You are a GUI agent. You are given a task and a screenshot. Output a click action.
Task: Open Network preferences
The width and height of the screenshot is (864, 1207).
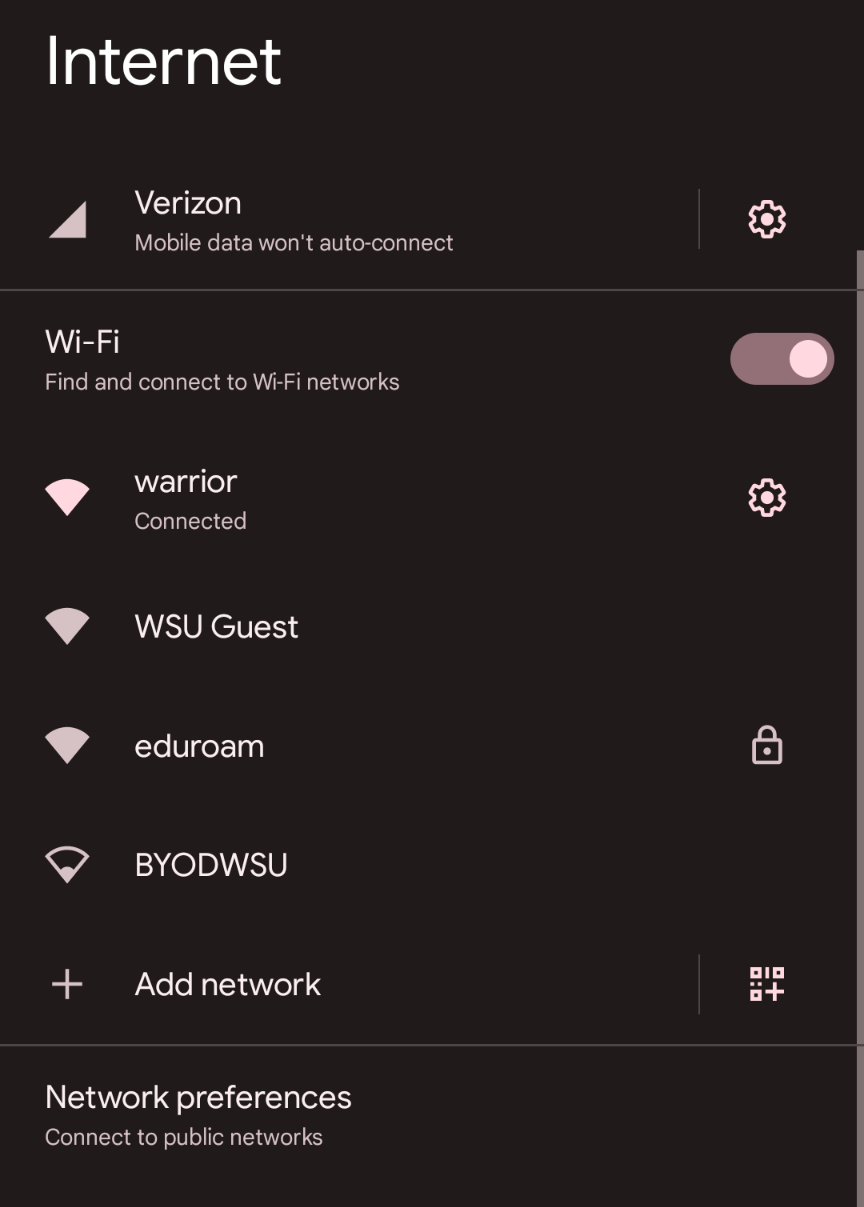198,1115
